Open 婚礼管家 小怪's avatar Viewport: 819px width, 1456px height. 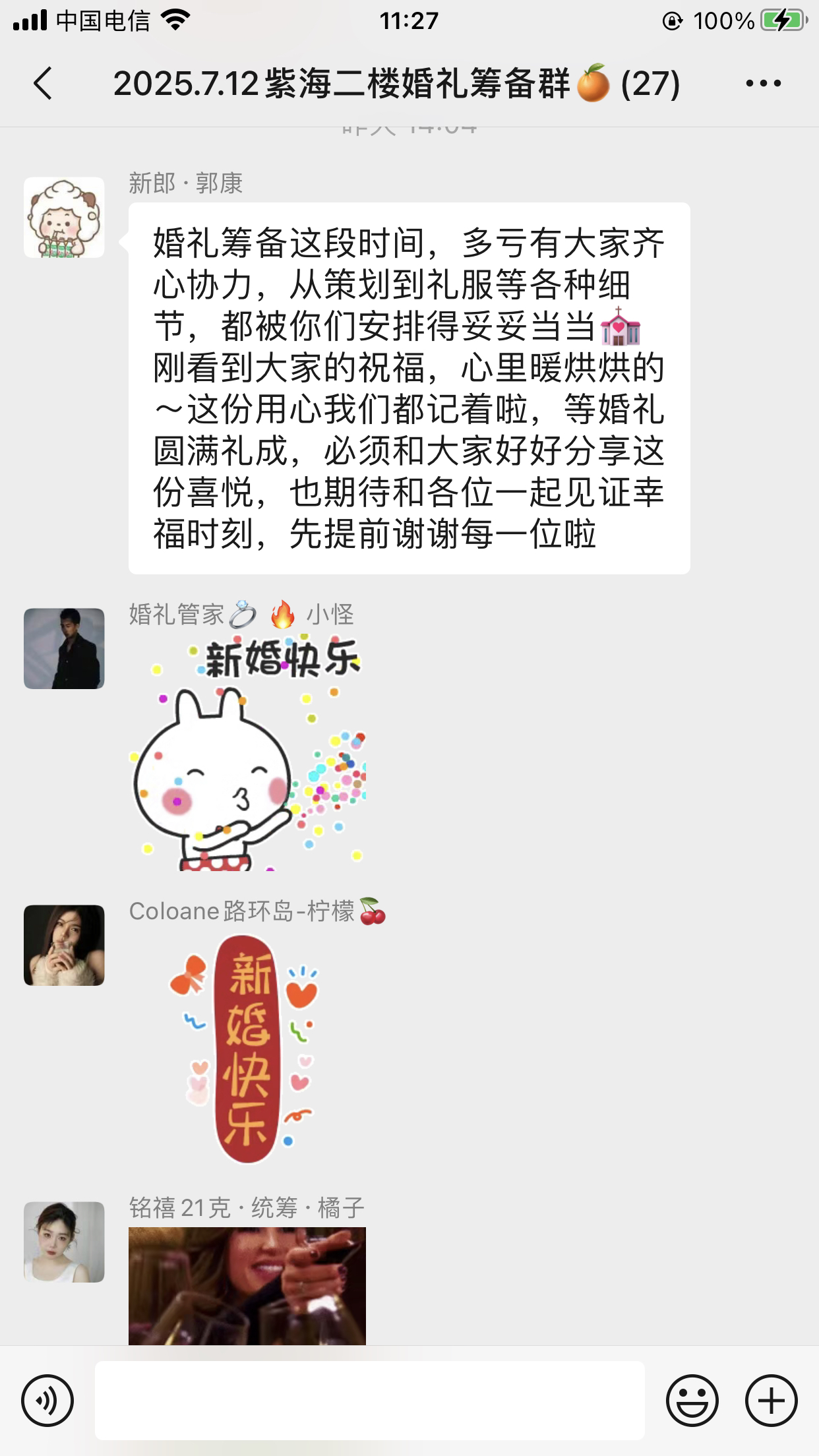tap(64, 649)
